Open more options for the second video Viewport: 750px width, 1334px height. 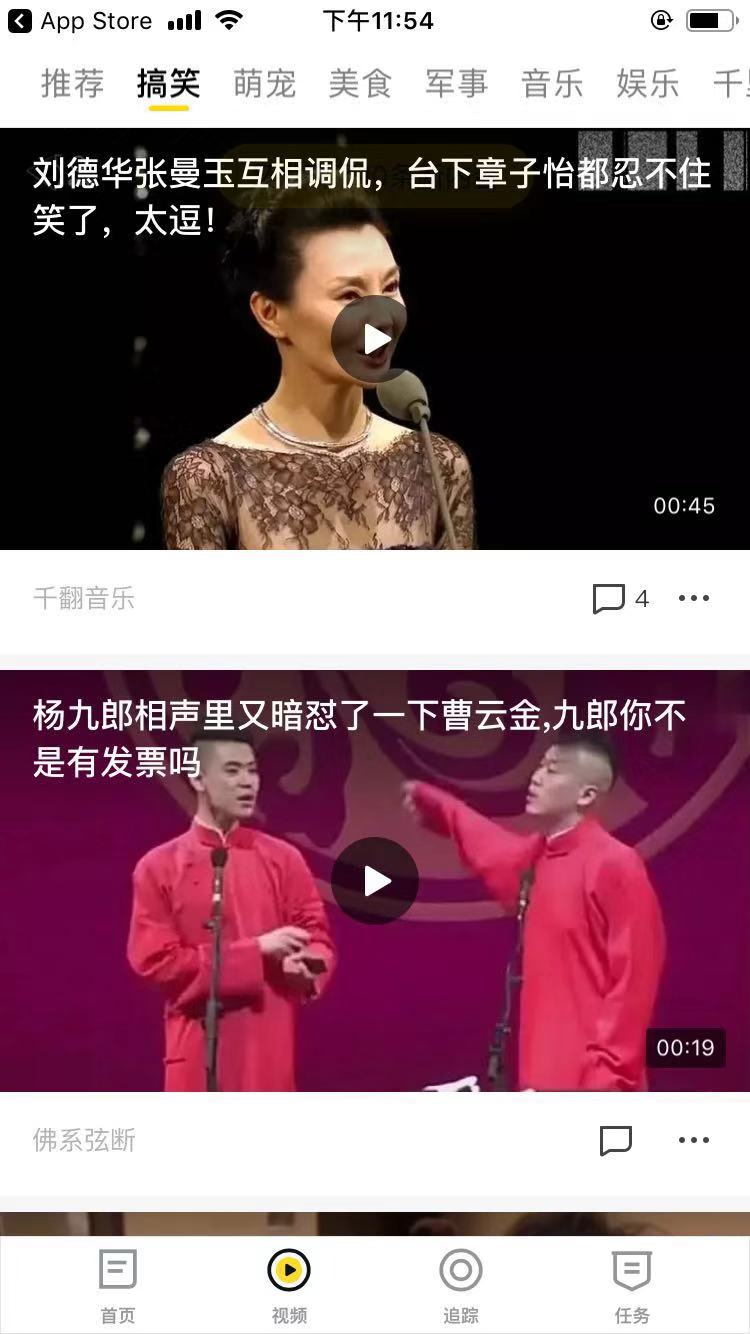point(694,1140)
